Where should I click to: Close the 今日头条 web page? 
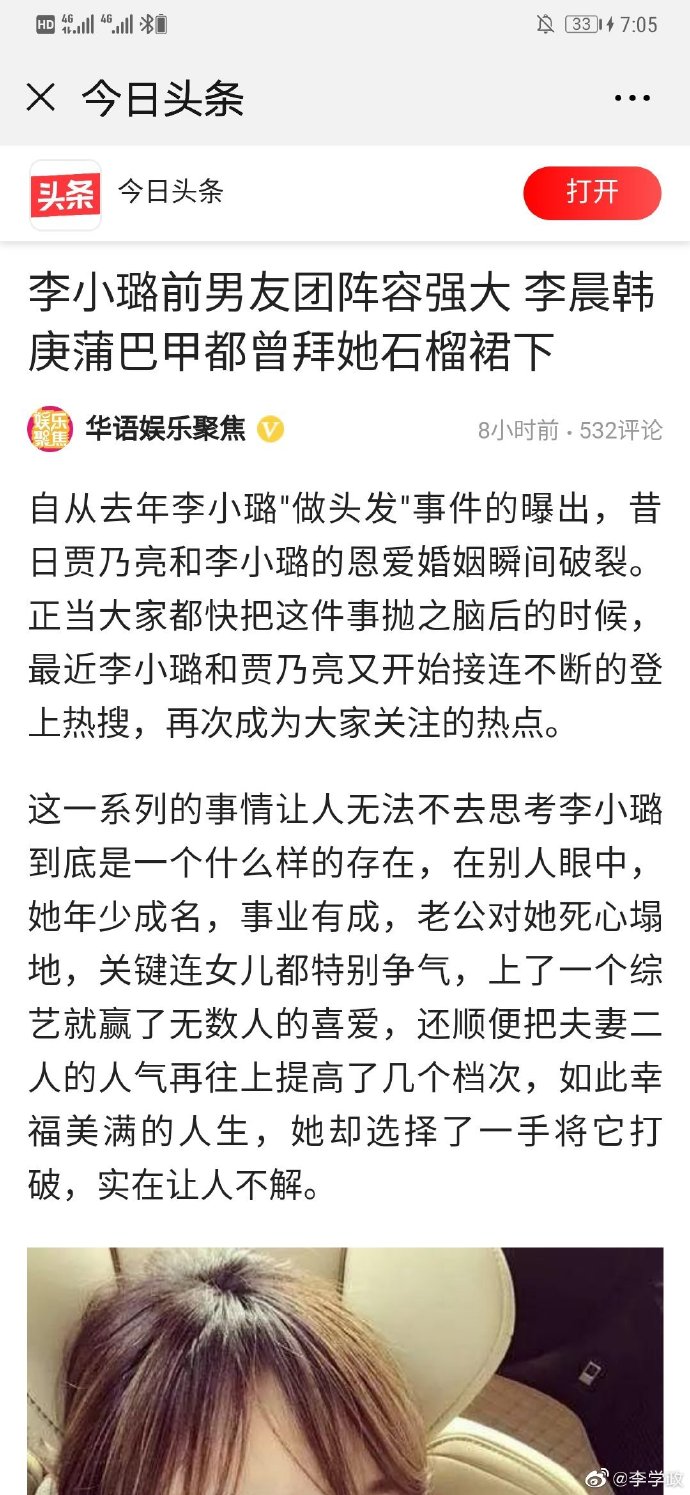(41, 98)
